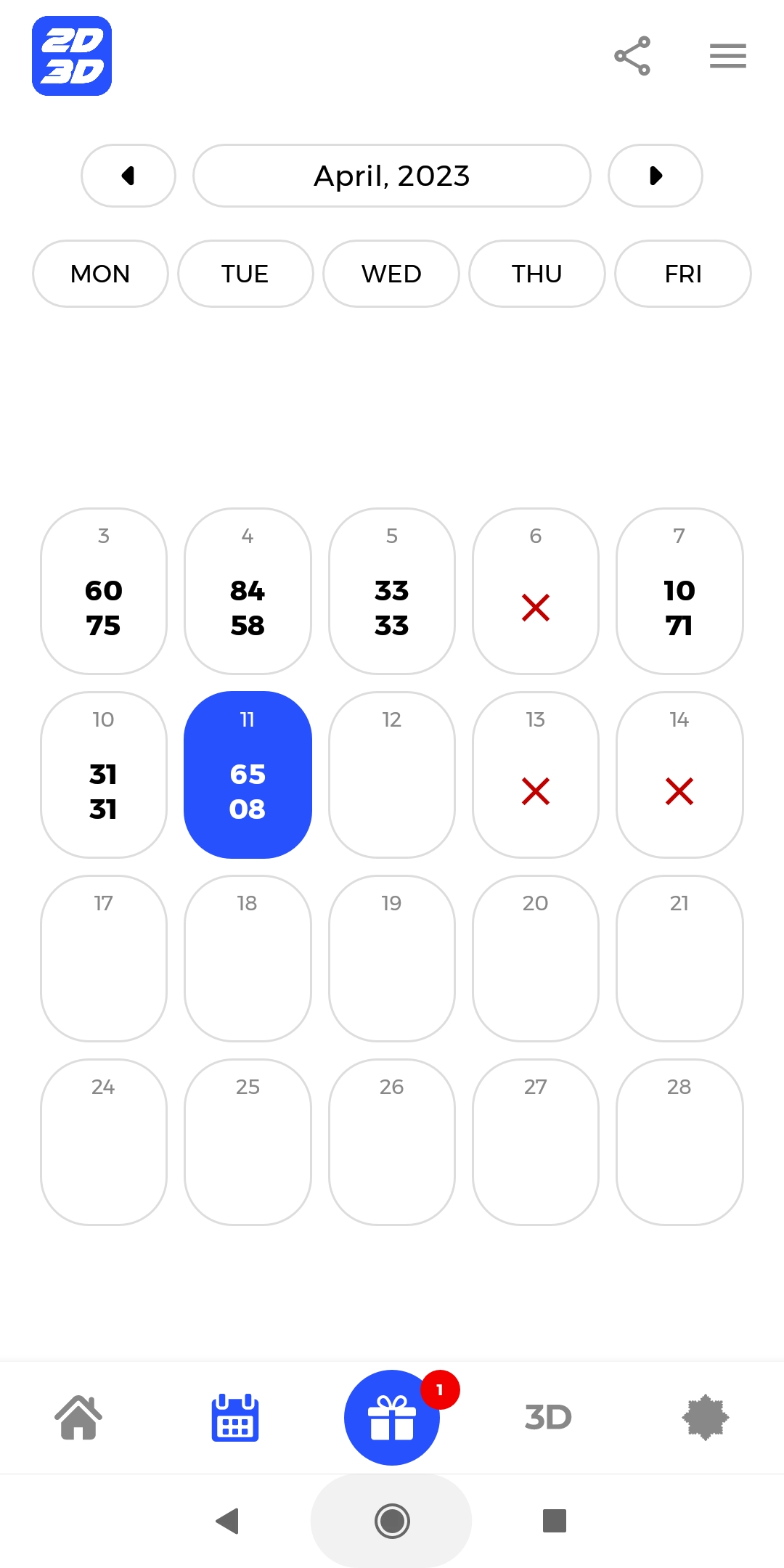Open recent apps from navigation bar
The height and width of the screenshot is (1568, 784).
point(555,1520)
